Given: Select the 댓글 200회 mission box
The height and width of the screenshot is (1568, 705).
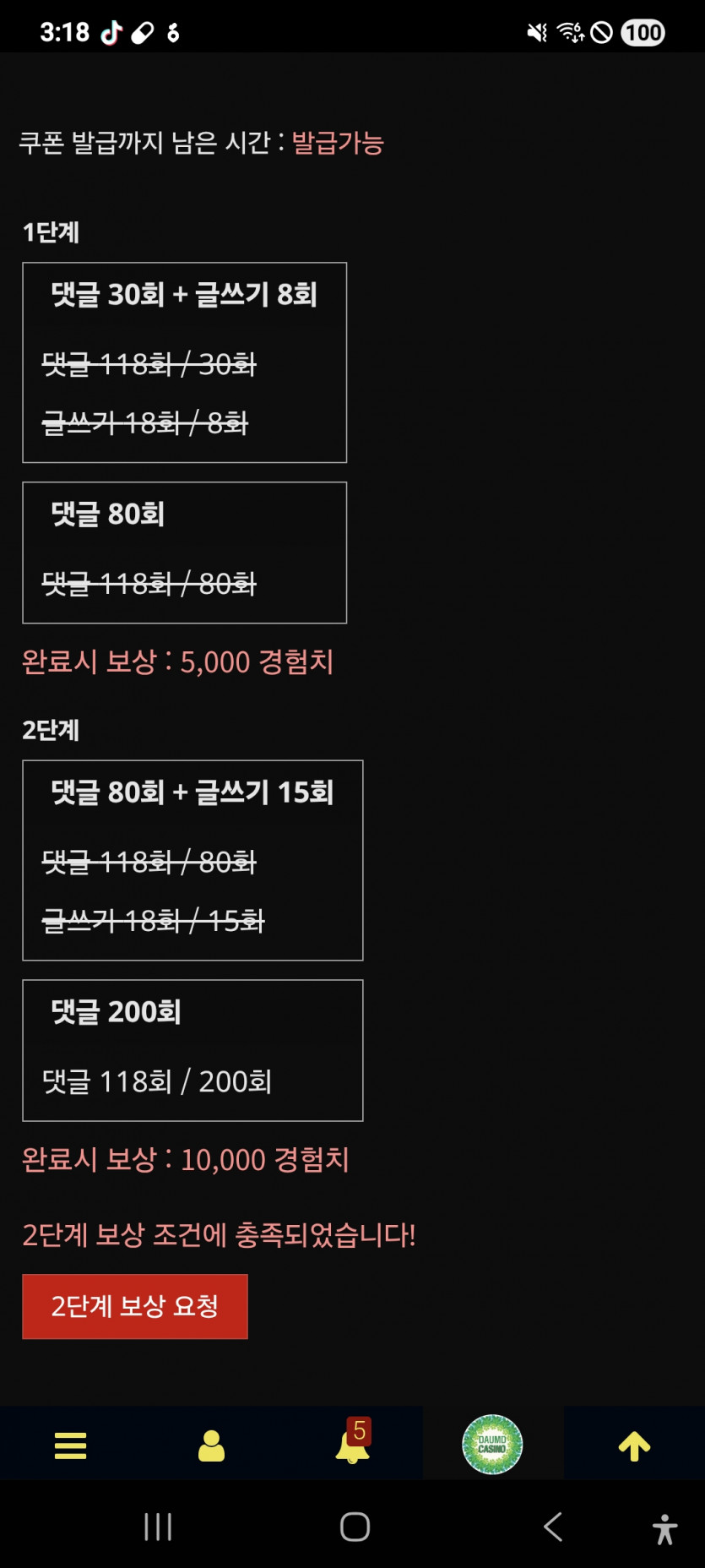Looking at the screenshot, I should pyautogui.click(x=193, y=1051).
